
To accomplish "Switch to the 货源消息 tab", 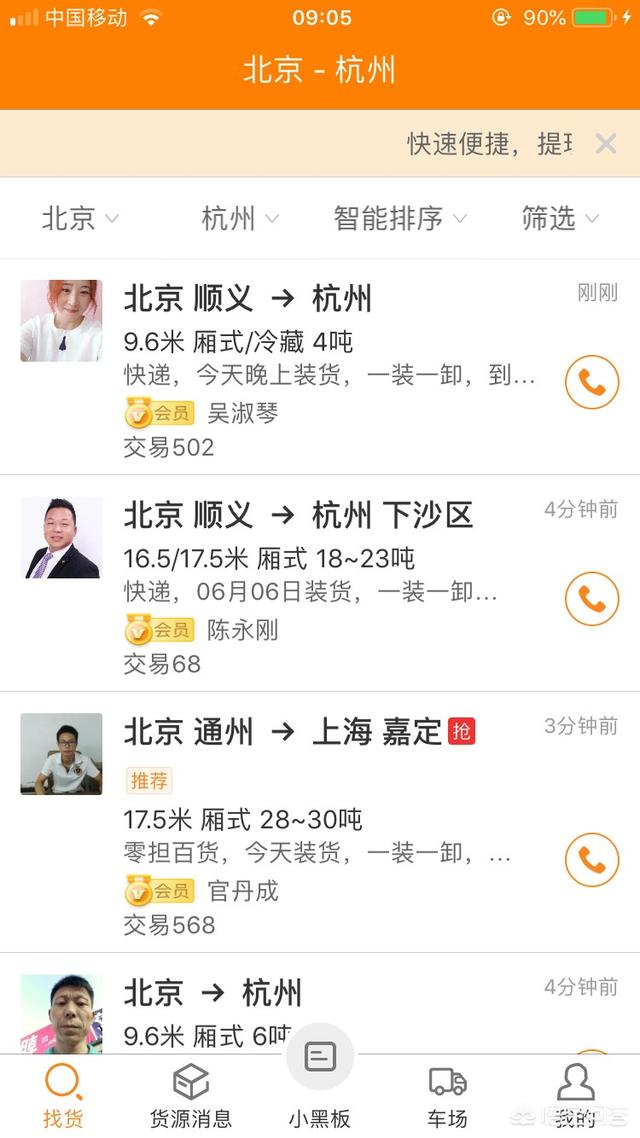I will tap(191, 1096).
